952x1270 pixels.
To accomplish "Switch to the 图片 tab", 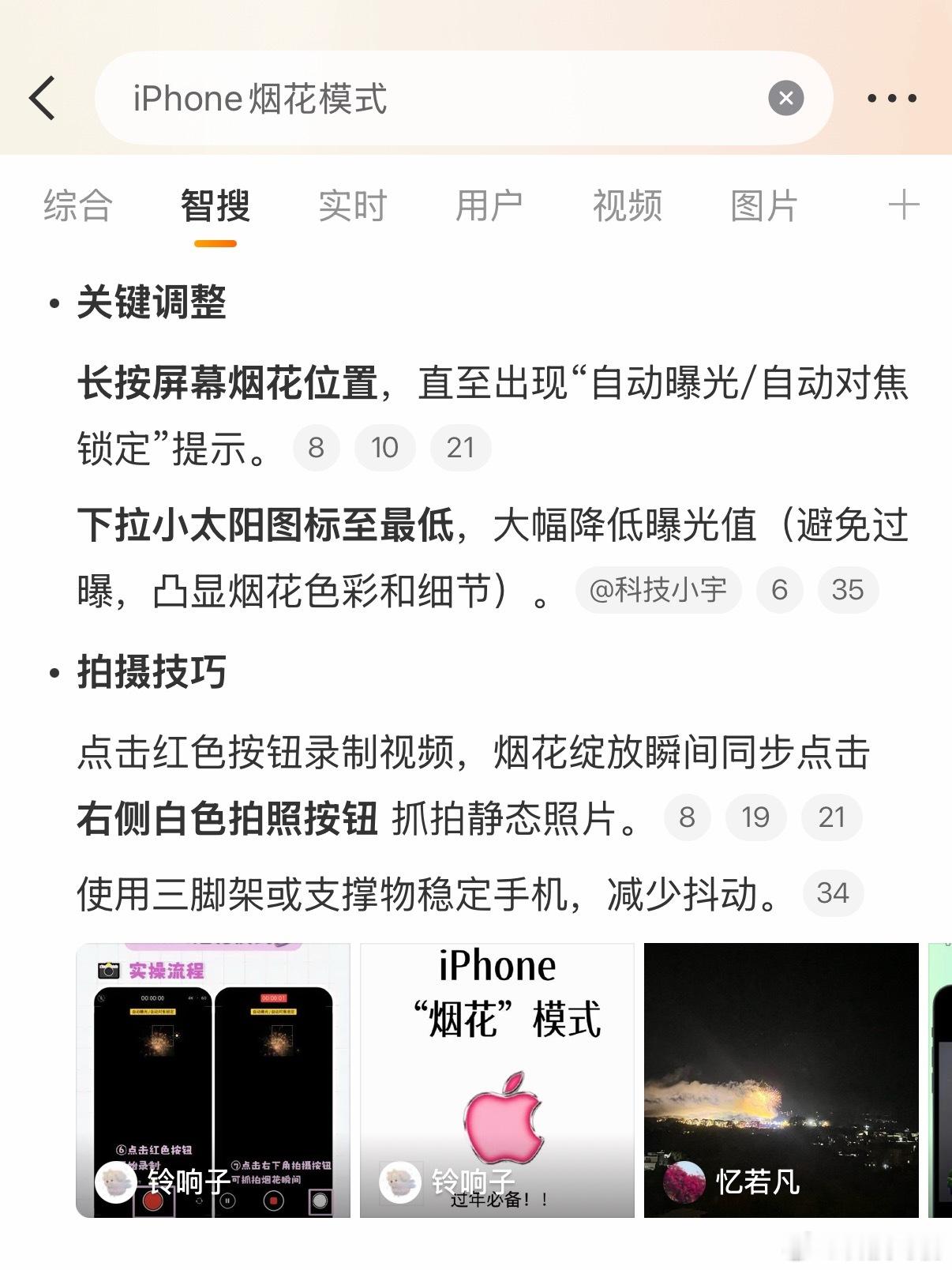I will tap(765, 205).
